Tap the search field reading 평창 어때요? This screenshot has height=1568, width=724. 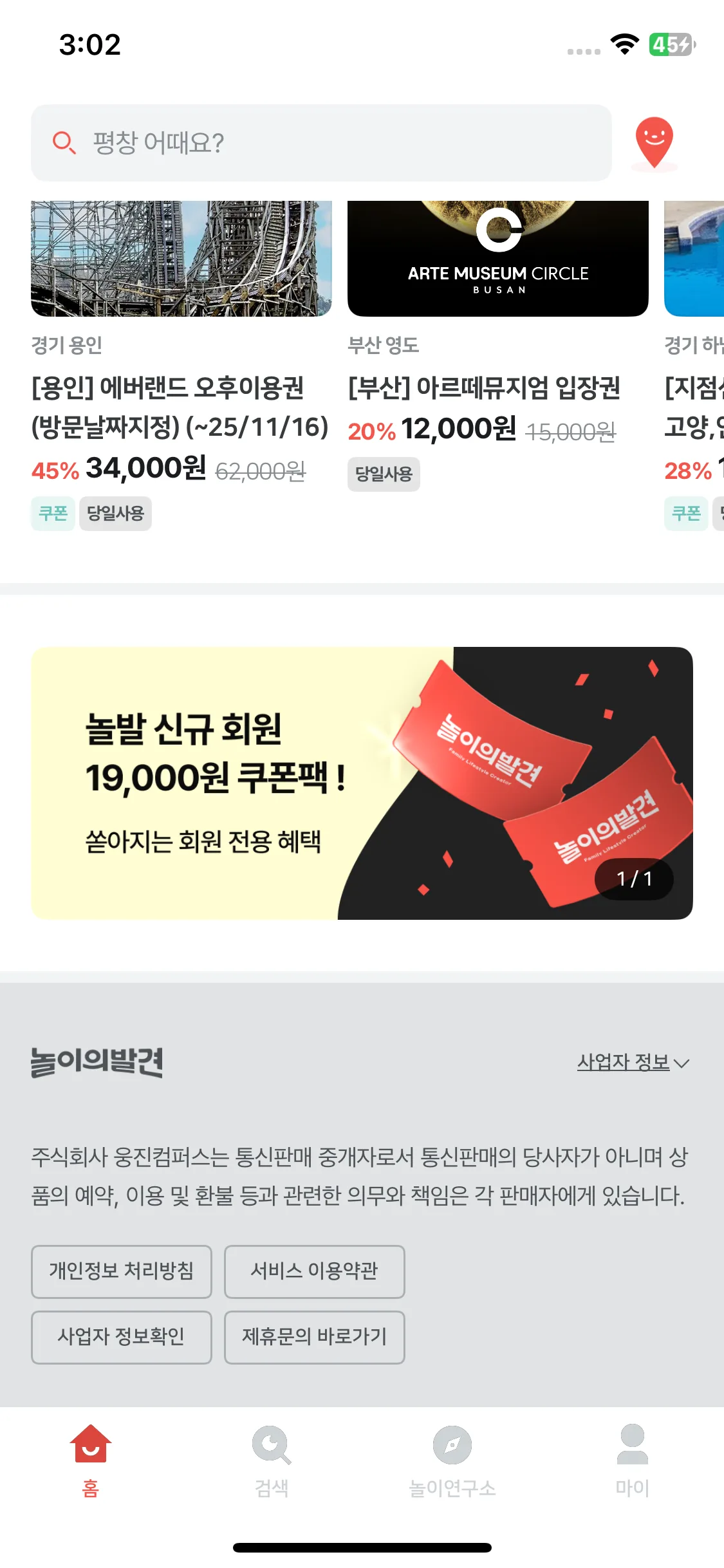click(320, 143)
